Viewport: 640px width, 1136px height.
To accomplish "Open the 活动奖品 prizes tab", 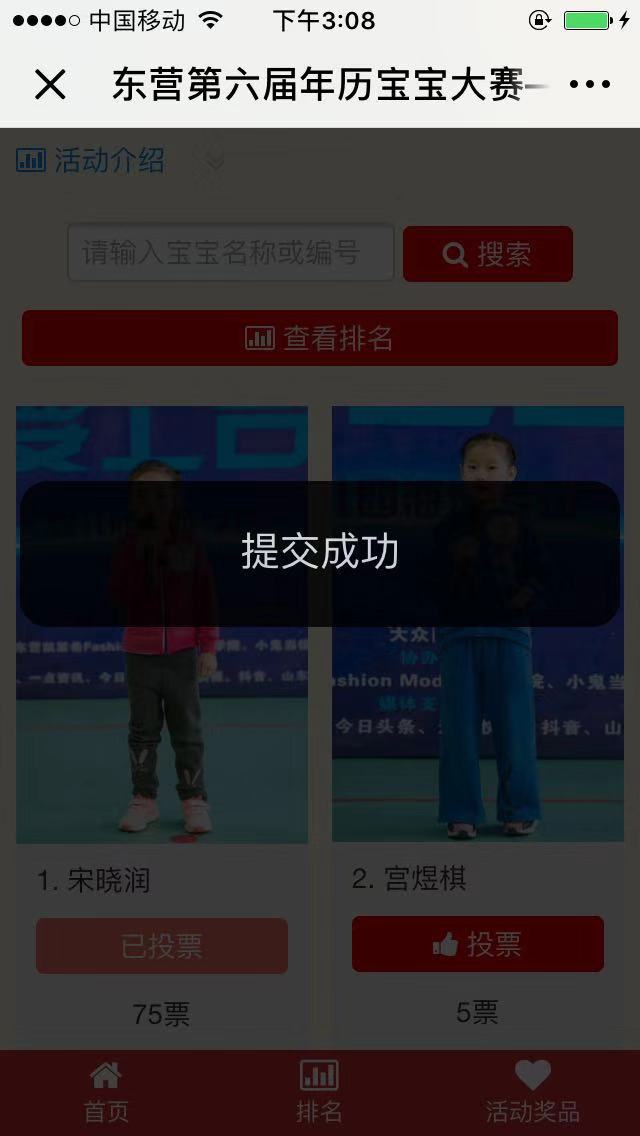I will point(532,1092).
